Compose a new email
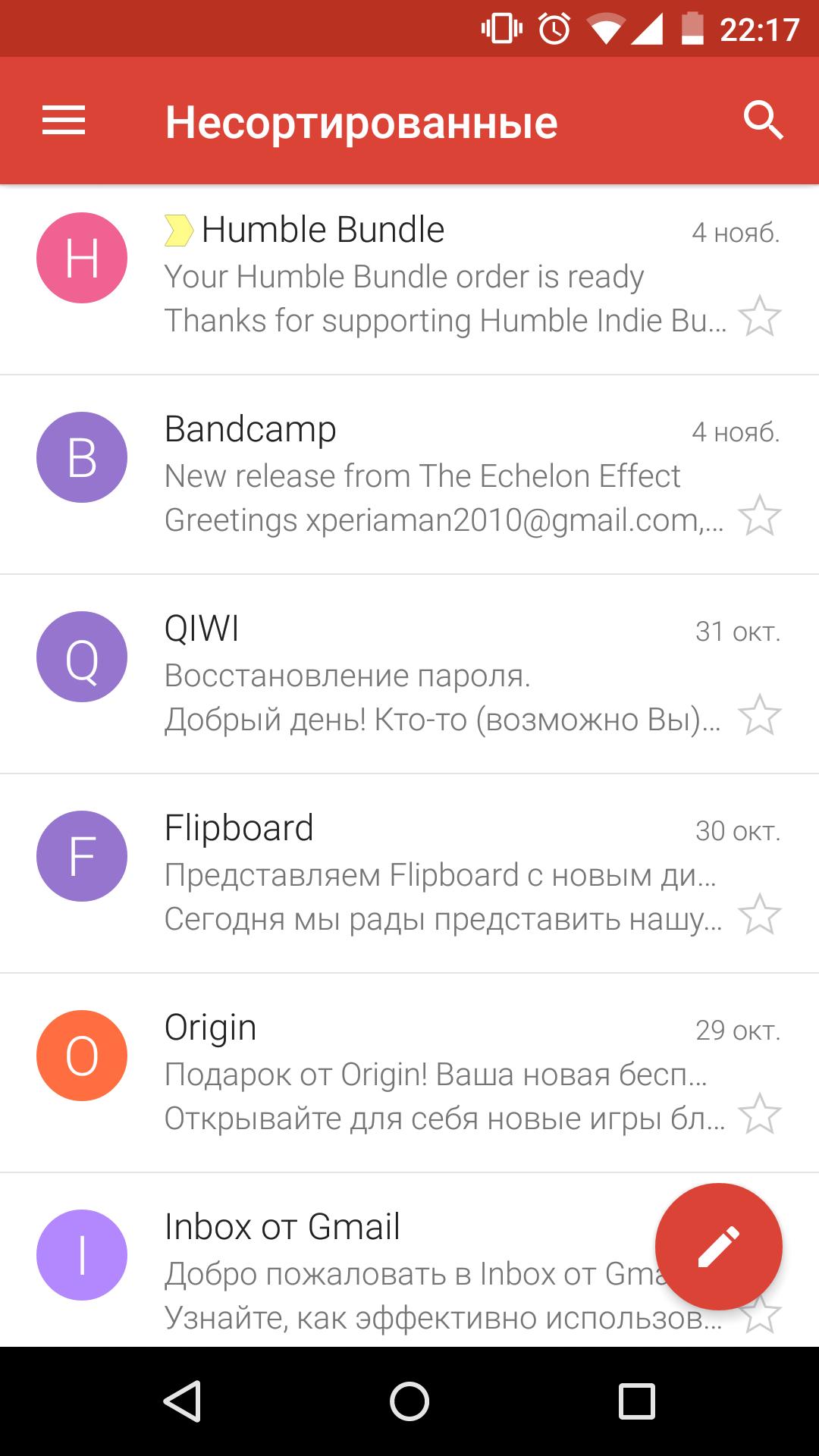The width and height of the screenshot is (819, 1456). coord(718,1246)
